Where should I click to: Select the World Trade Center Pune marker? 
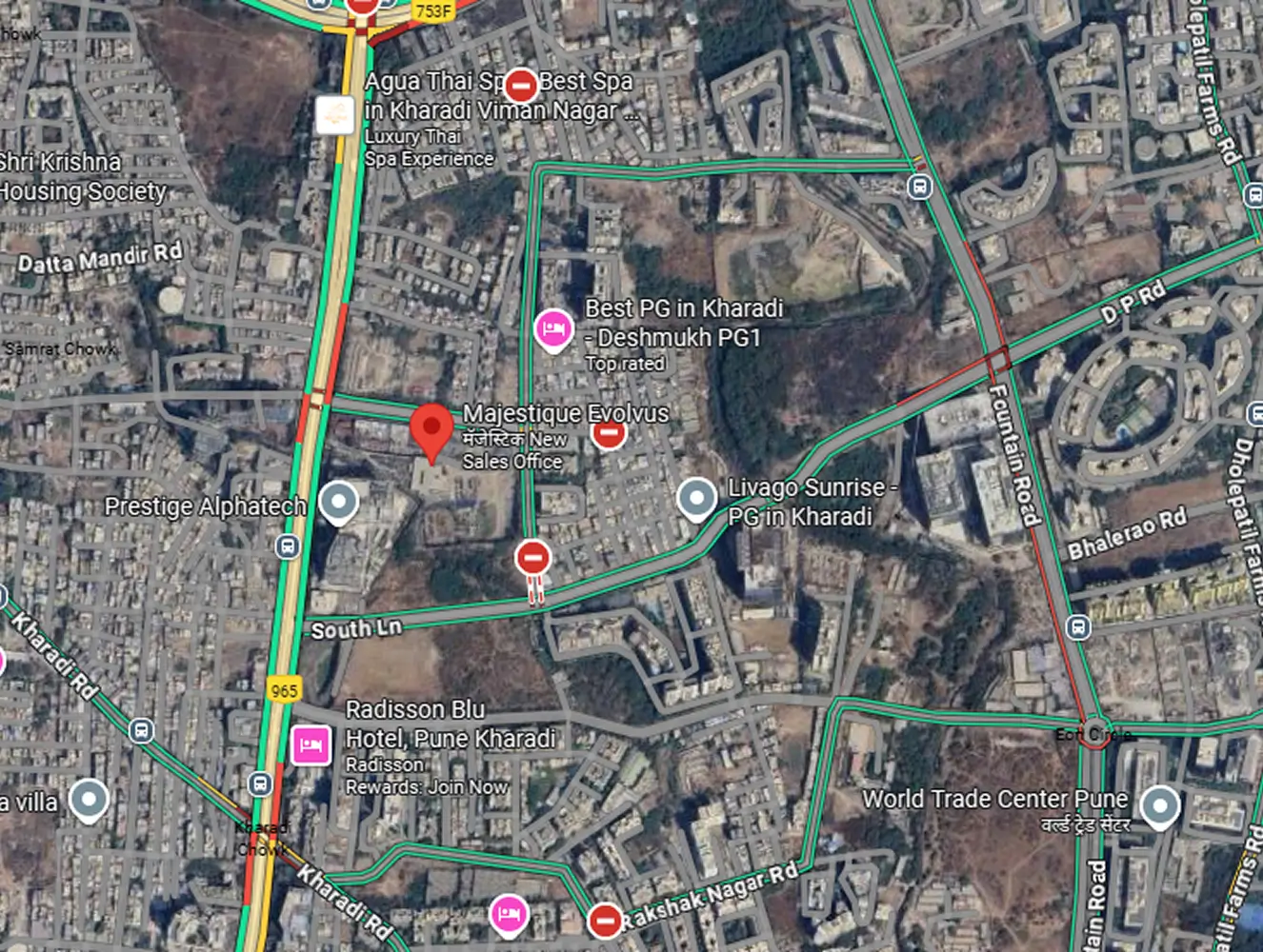tap(1159, 805)
